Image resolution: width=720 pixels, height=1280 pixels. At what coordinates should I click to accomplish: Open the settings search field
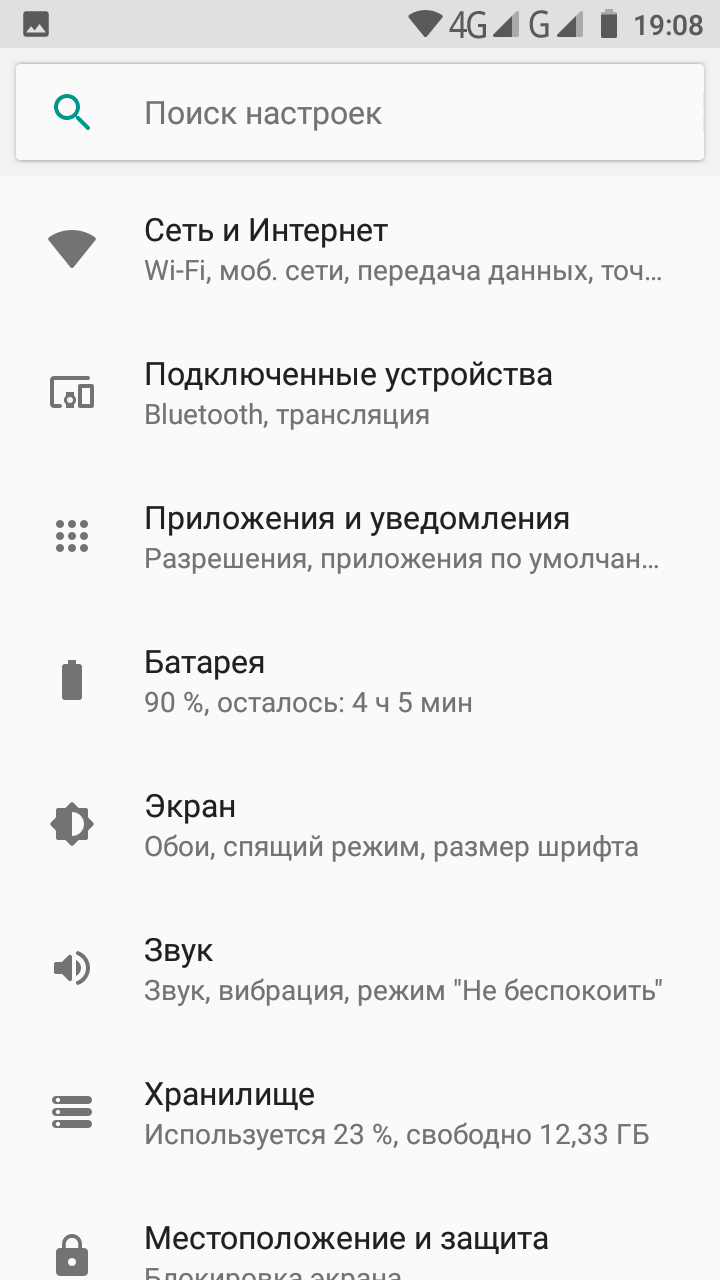pyautogui.click(x=360, y=112)
